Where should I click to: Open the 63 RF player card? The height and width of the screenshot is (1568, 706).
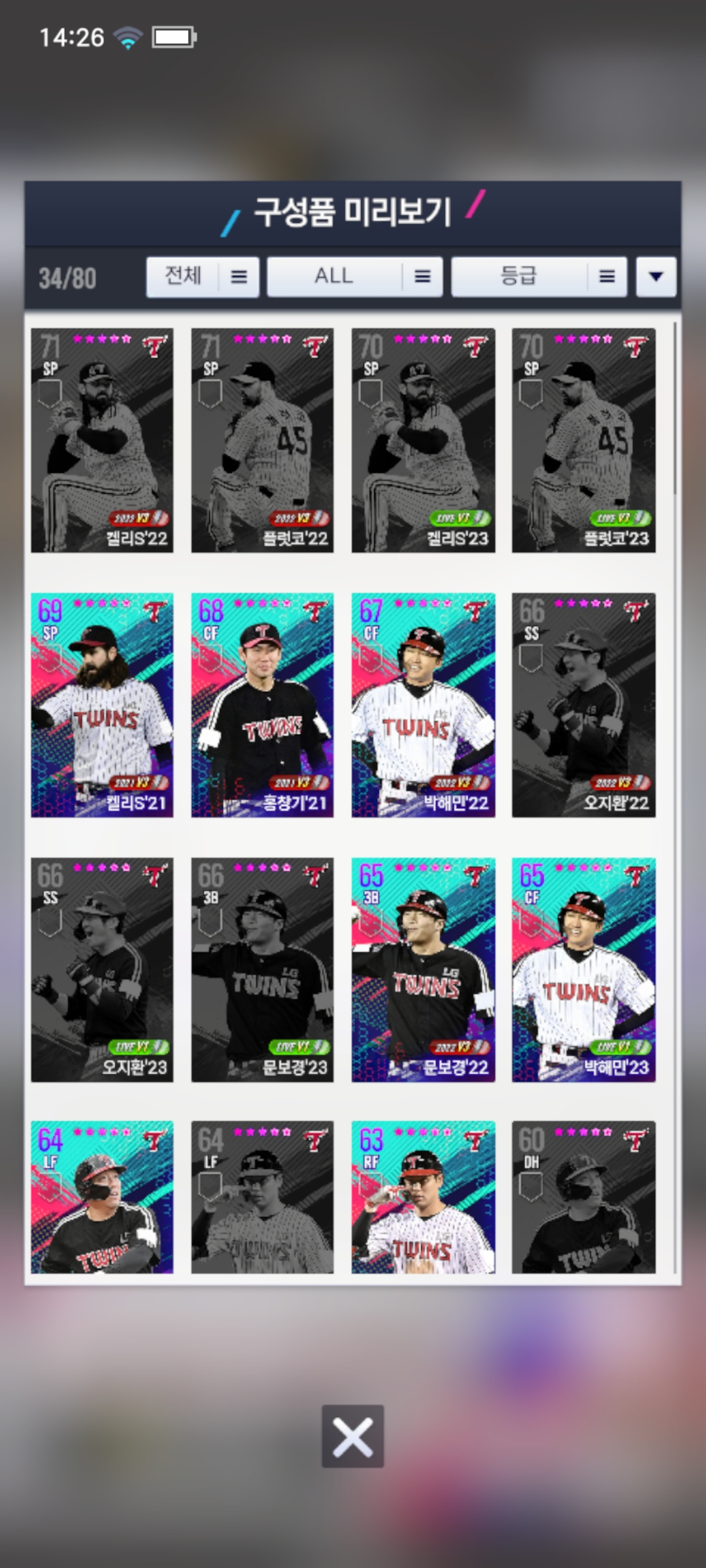click(423, 1197)
